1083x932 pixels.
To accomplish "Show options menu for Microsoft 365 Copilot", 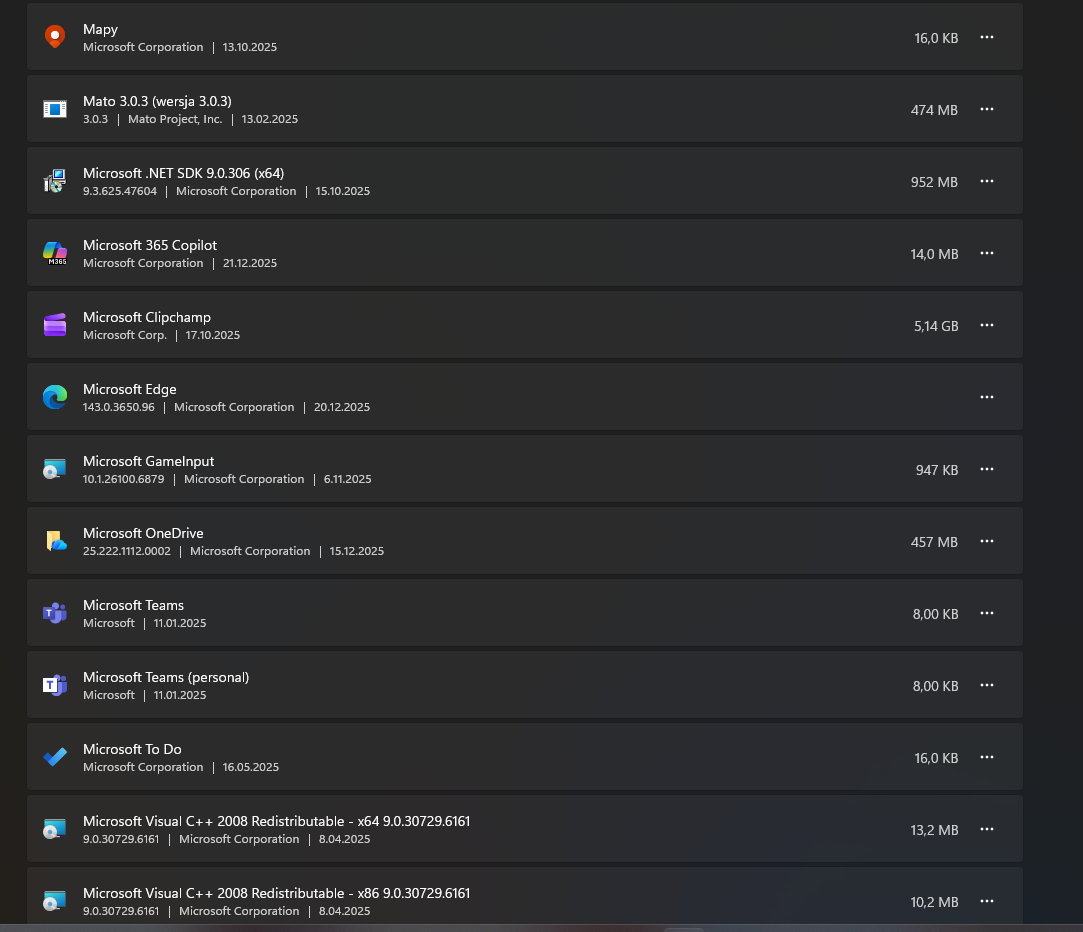I will [987, 253].
